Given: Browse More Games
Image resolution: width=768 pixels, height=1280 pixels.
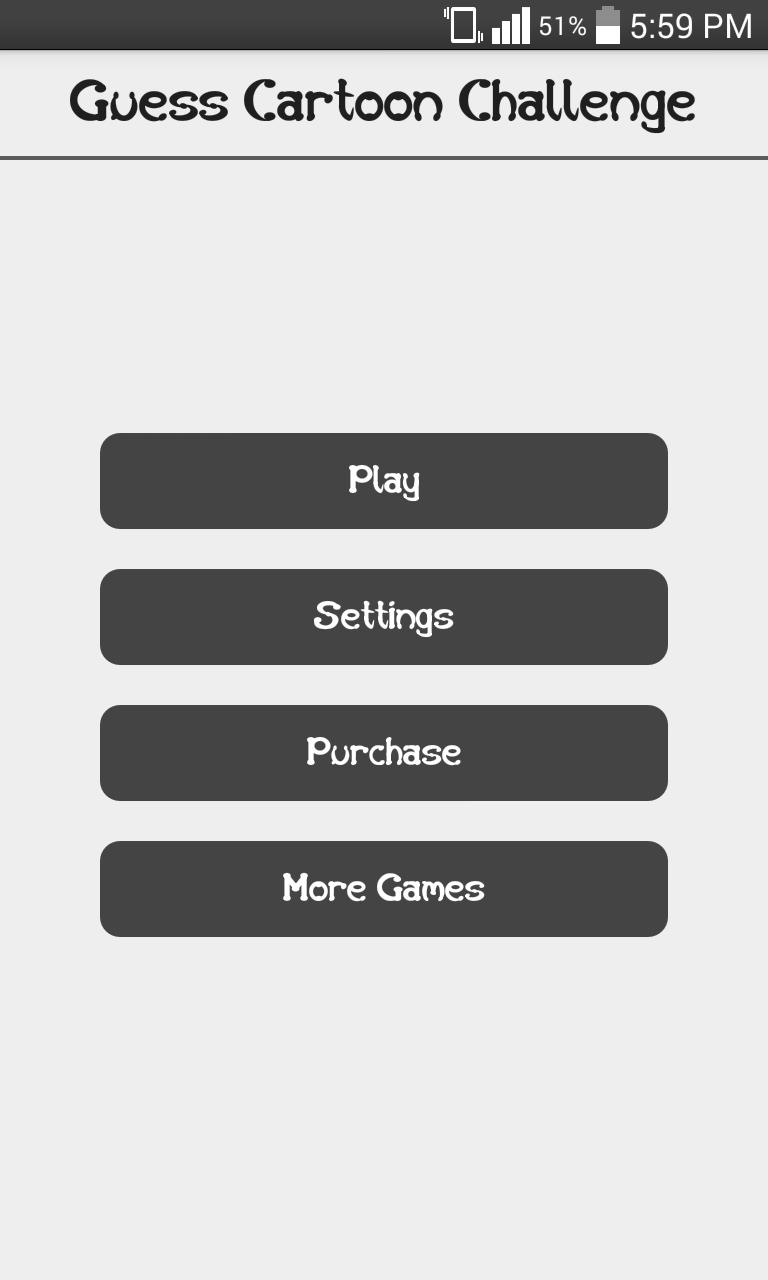Looking at the screenshot, I should tap(384, 889).
